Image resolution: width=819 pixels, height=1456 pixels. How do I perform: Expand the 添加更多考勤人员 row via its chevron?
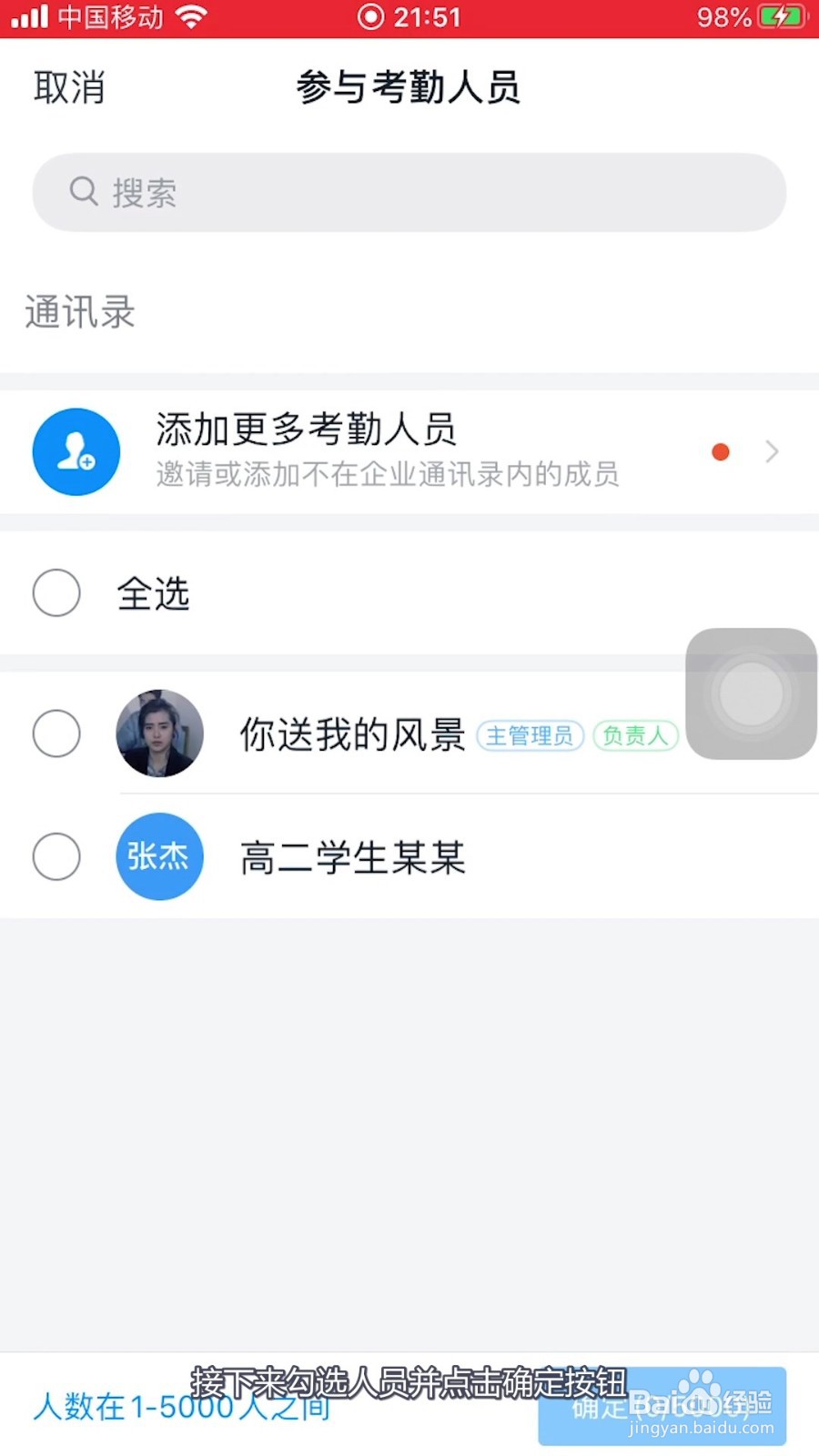[x=772, y=451]
